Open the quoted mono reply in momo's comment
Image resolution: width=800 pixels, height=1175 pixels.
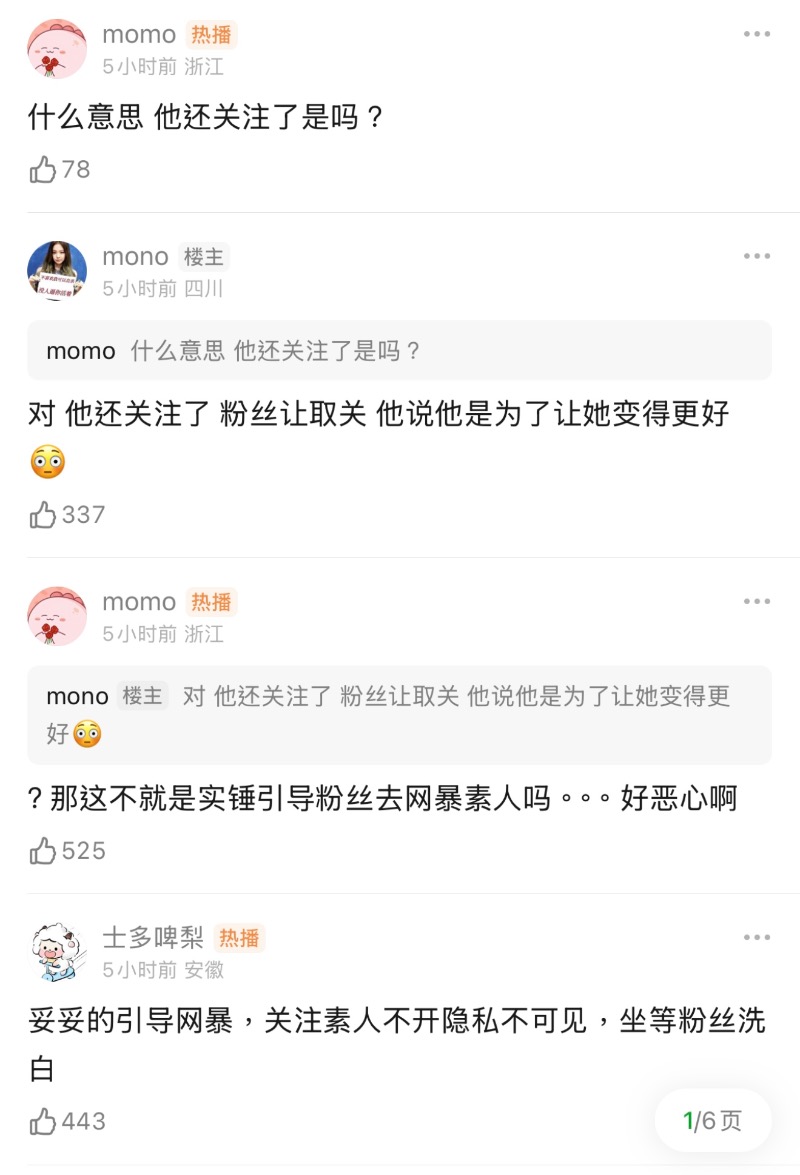click(399, 715)
